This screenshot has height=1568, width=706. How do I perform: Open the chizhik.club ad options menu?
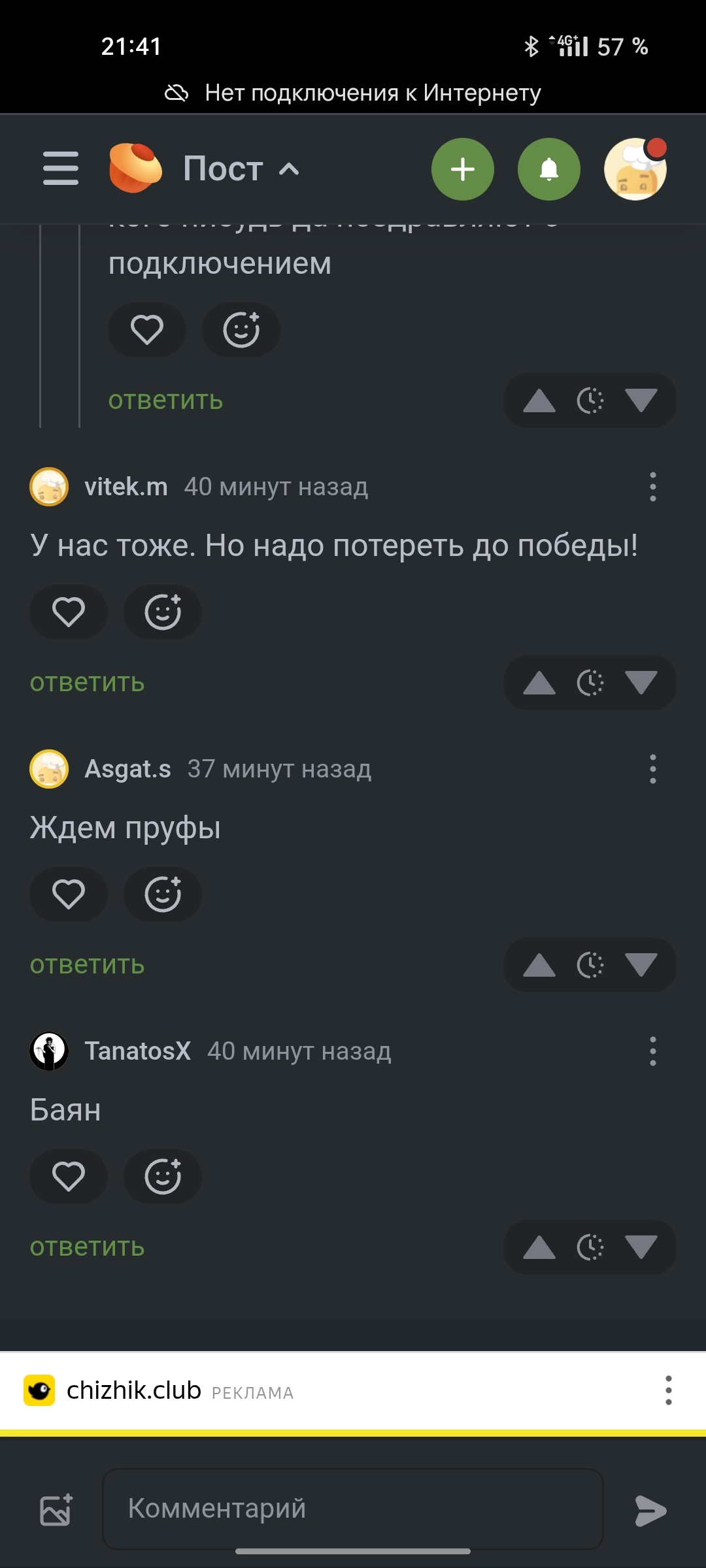click(x=668, y=1390)
